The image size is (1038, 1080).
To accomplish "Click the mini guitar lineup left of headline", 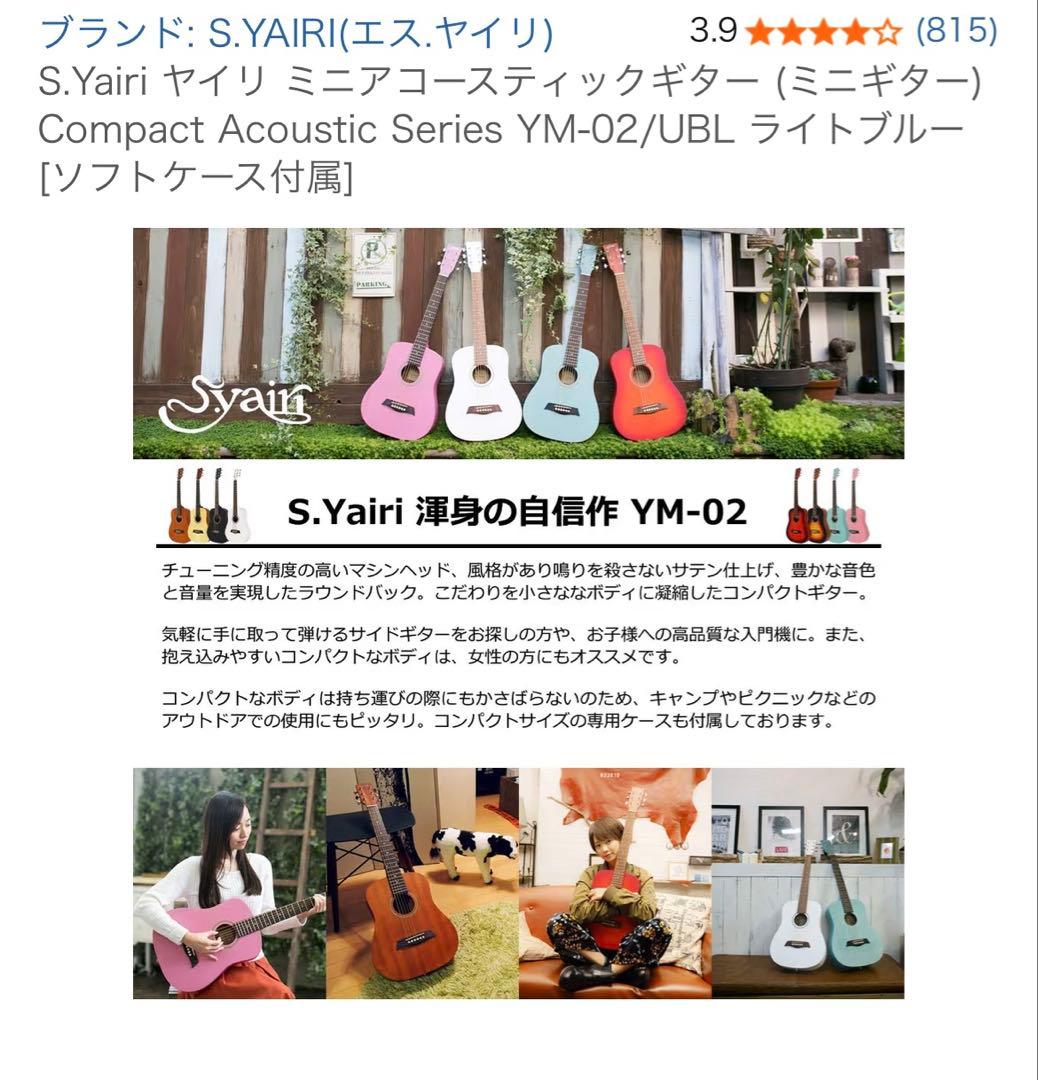I will (206, 506).
